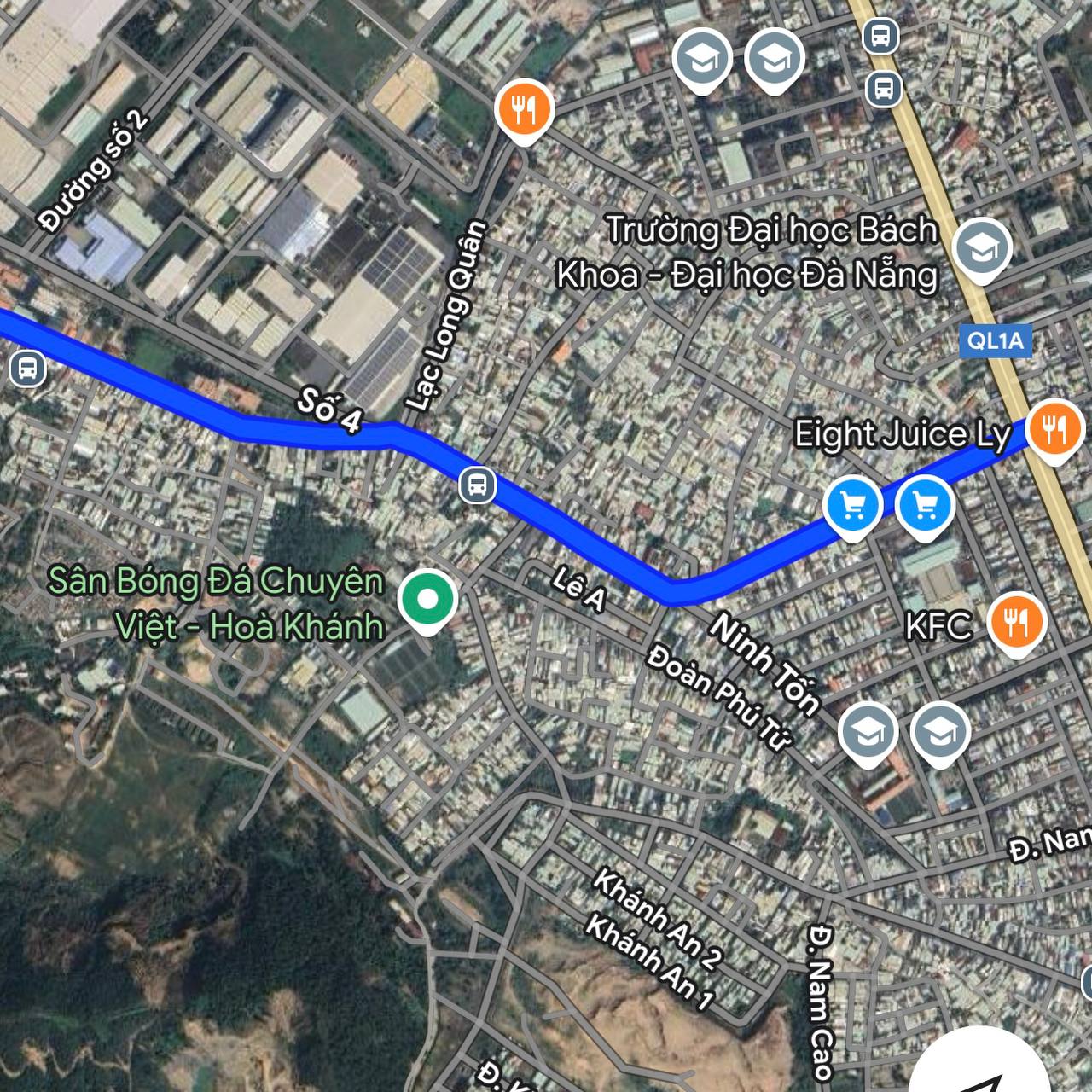This screenshot has width=1092, height=1092.
Task: Open the KFC restaurant marker
Action: [1015, 622]
